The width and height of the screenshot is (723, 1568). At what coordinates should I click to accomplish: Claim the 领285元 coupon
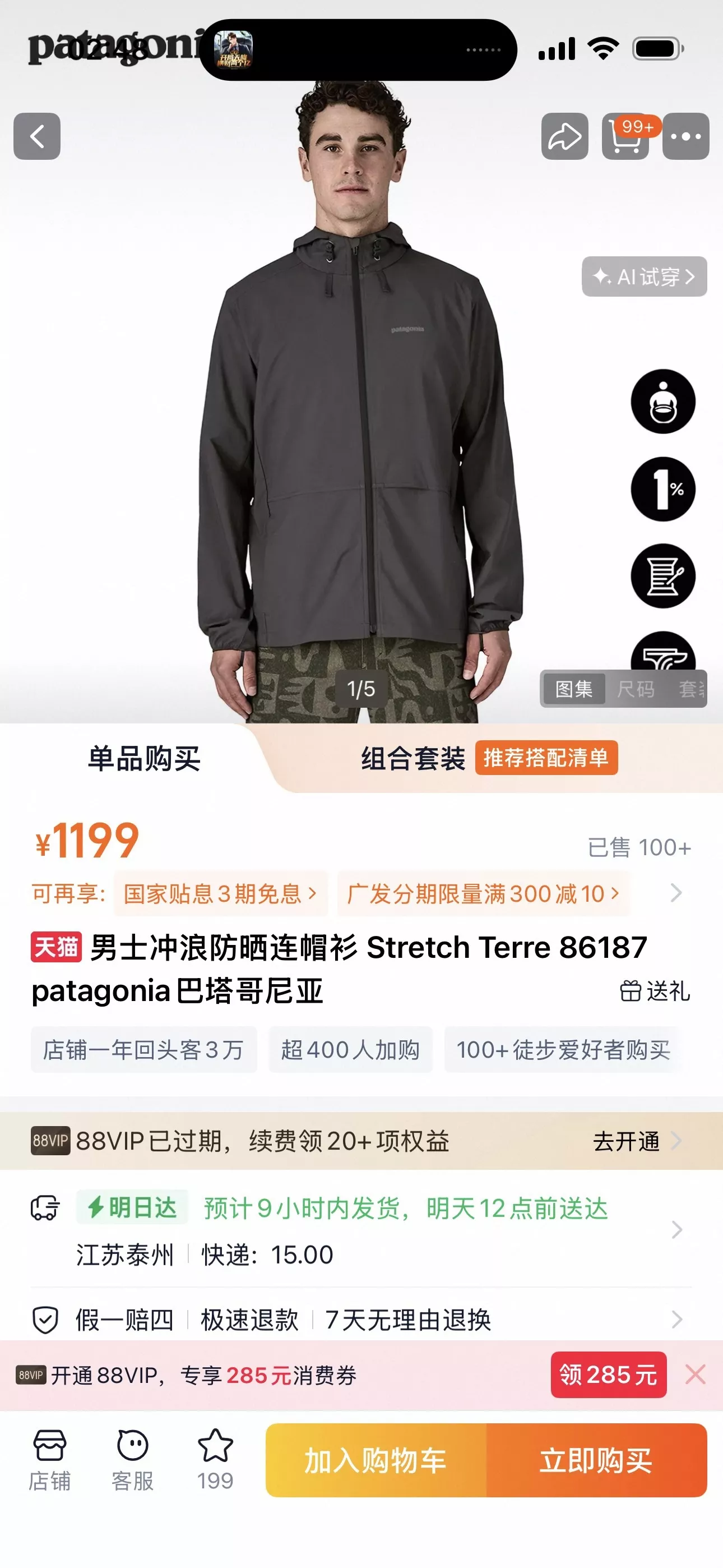[x=609, y=1375]
